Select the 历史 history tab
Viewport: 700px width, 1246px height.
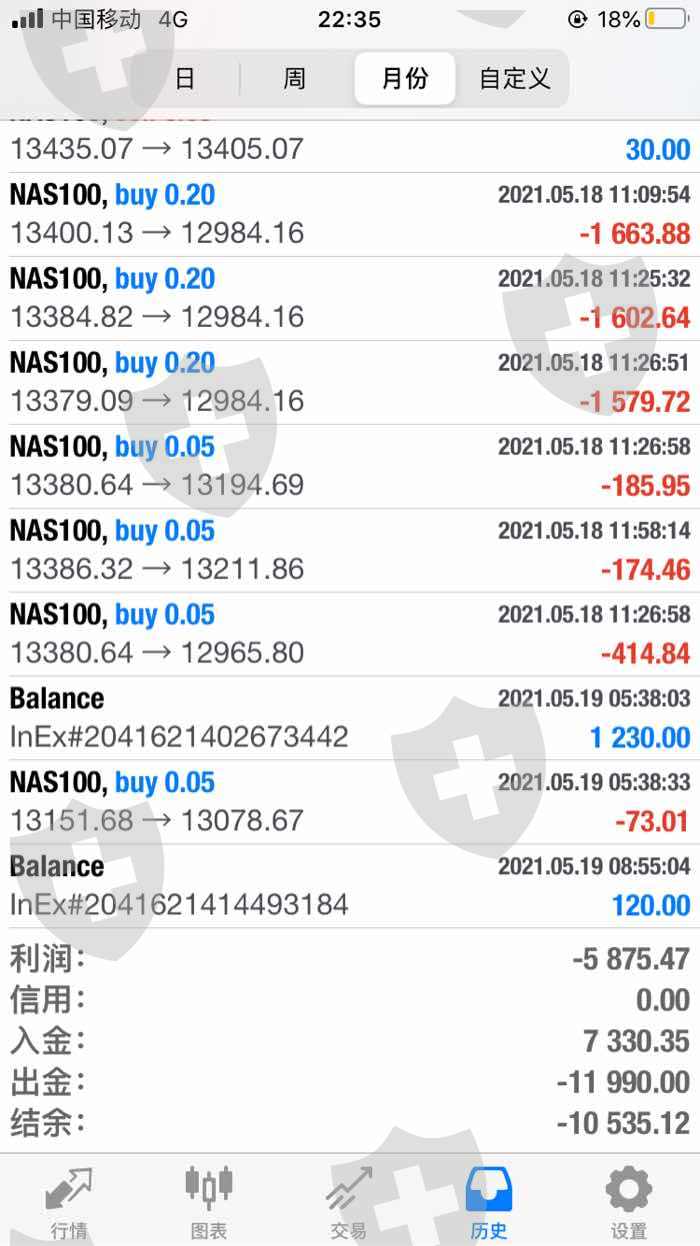point(489,1200)
